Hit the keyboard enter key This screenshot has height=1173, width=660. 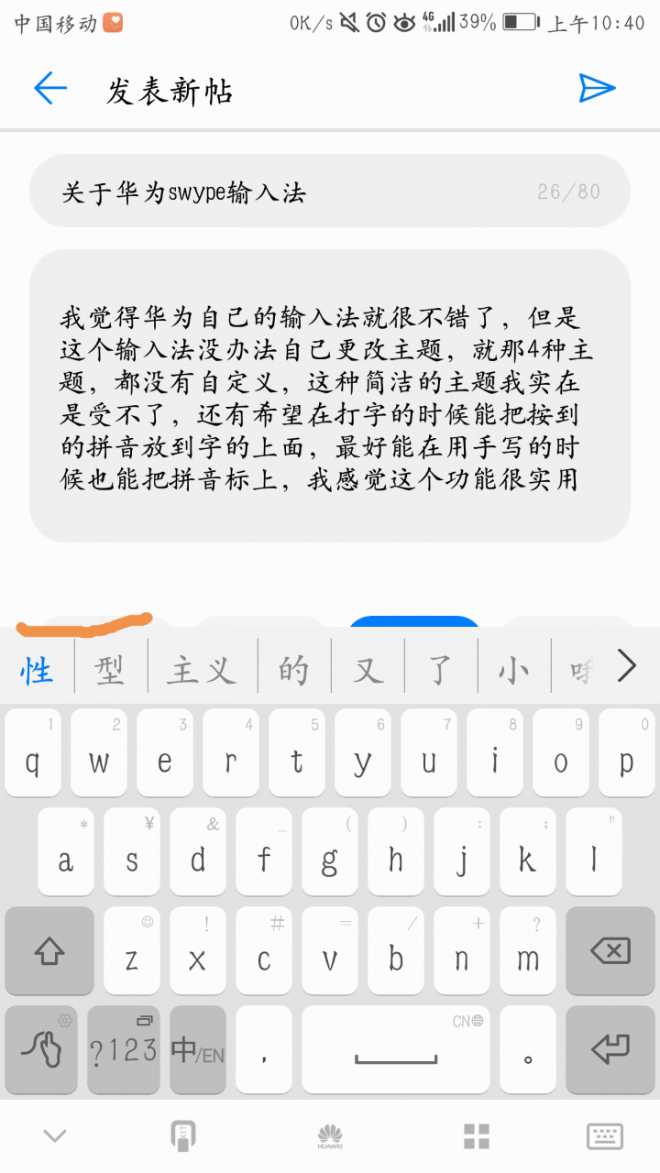click(611, 1049)
